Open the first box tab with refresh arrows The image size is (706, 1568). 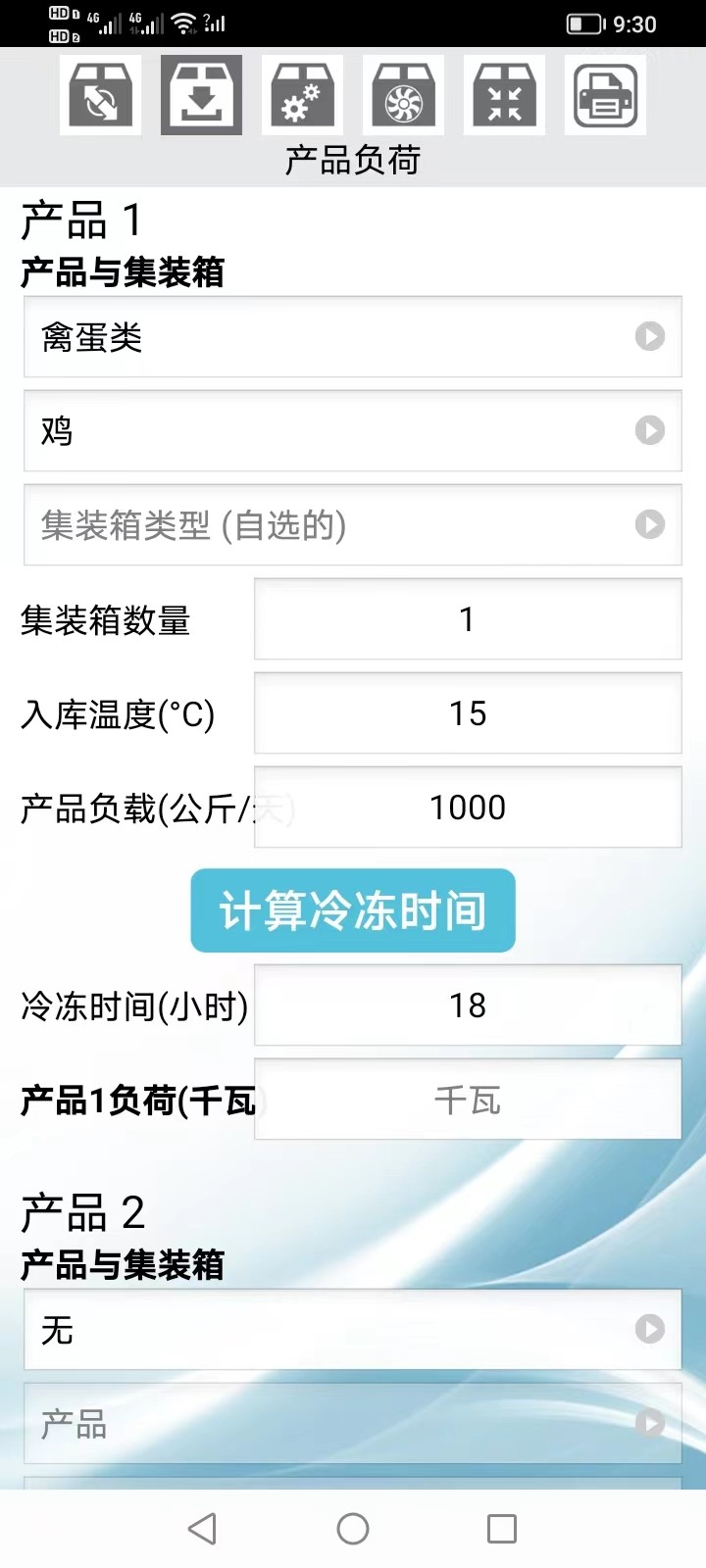click(101, 95)
